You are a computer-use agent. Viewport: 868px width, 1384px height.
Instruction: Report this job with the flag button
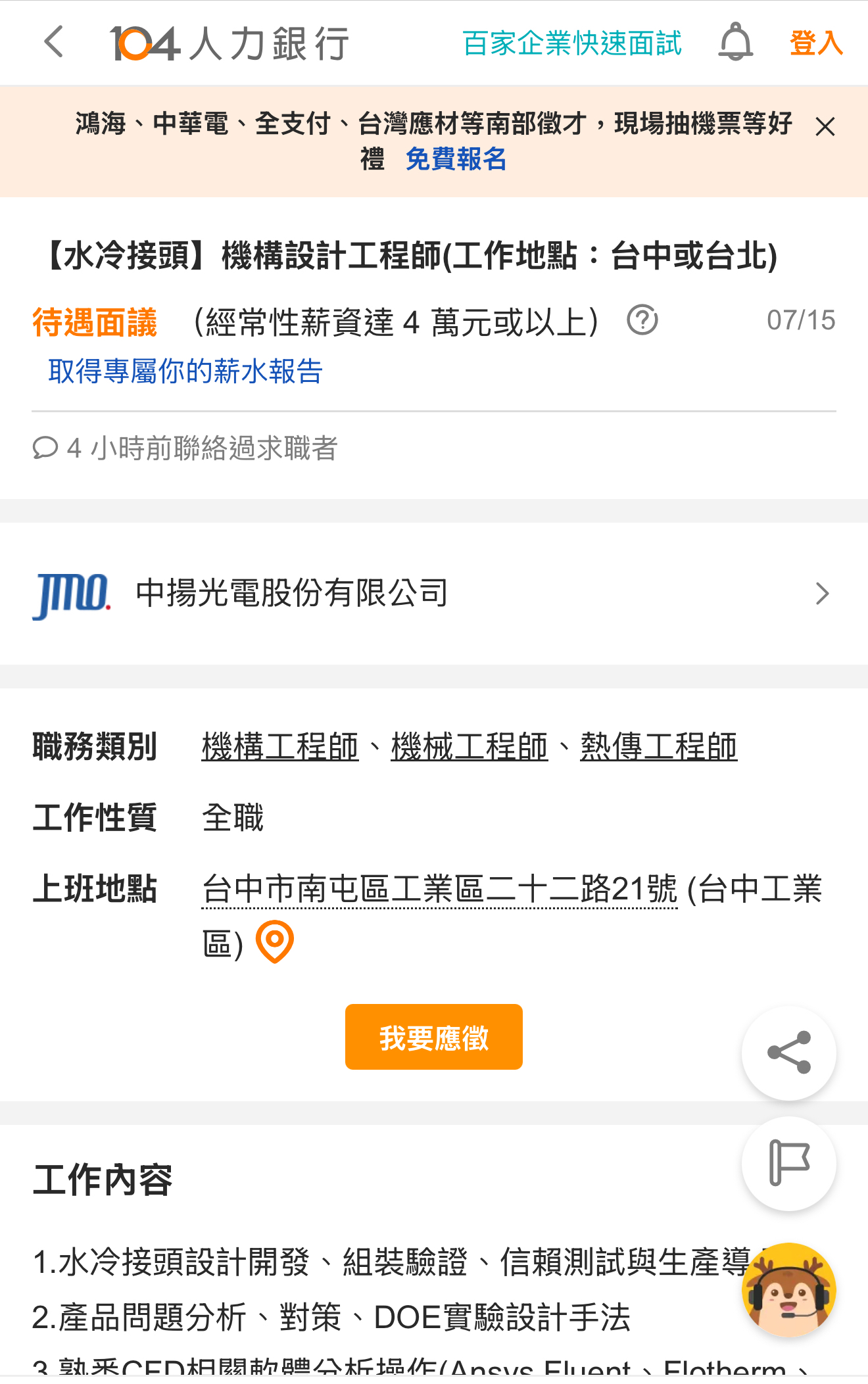pyautogui.click(x=788, y=1163)
